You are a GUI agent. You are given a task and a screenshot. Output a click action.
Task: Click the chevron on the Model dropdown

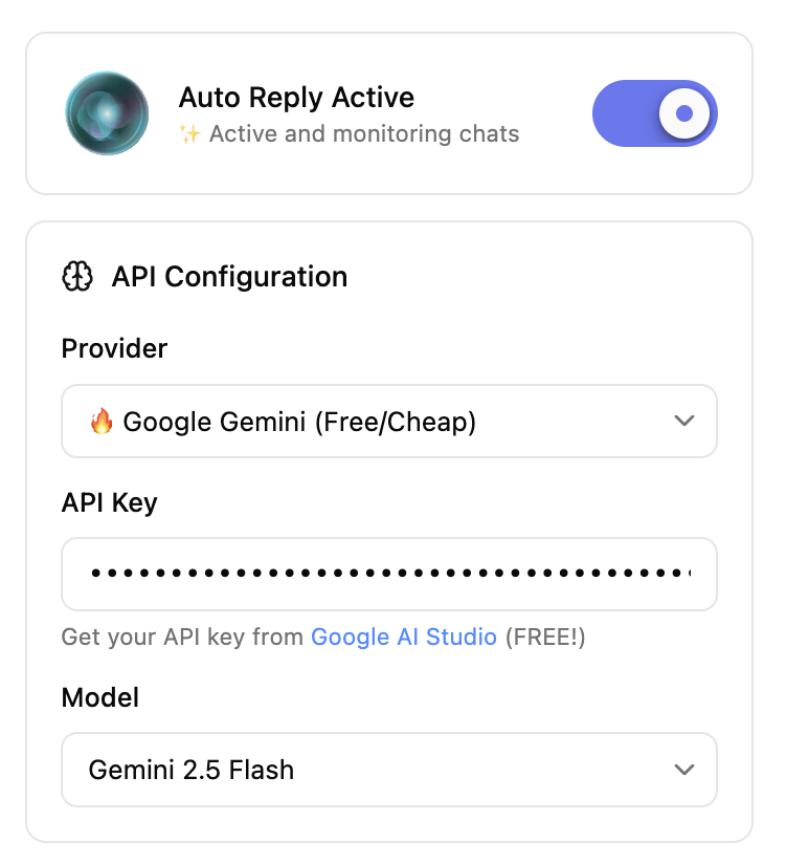(x=685, y=769)
